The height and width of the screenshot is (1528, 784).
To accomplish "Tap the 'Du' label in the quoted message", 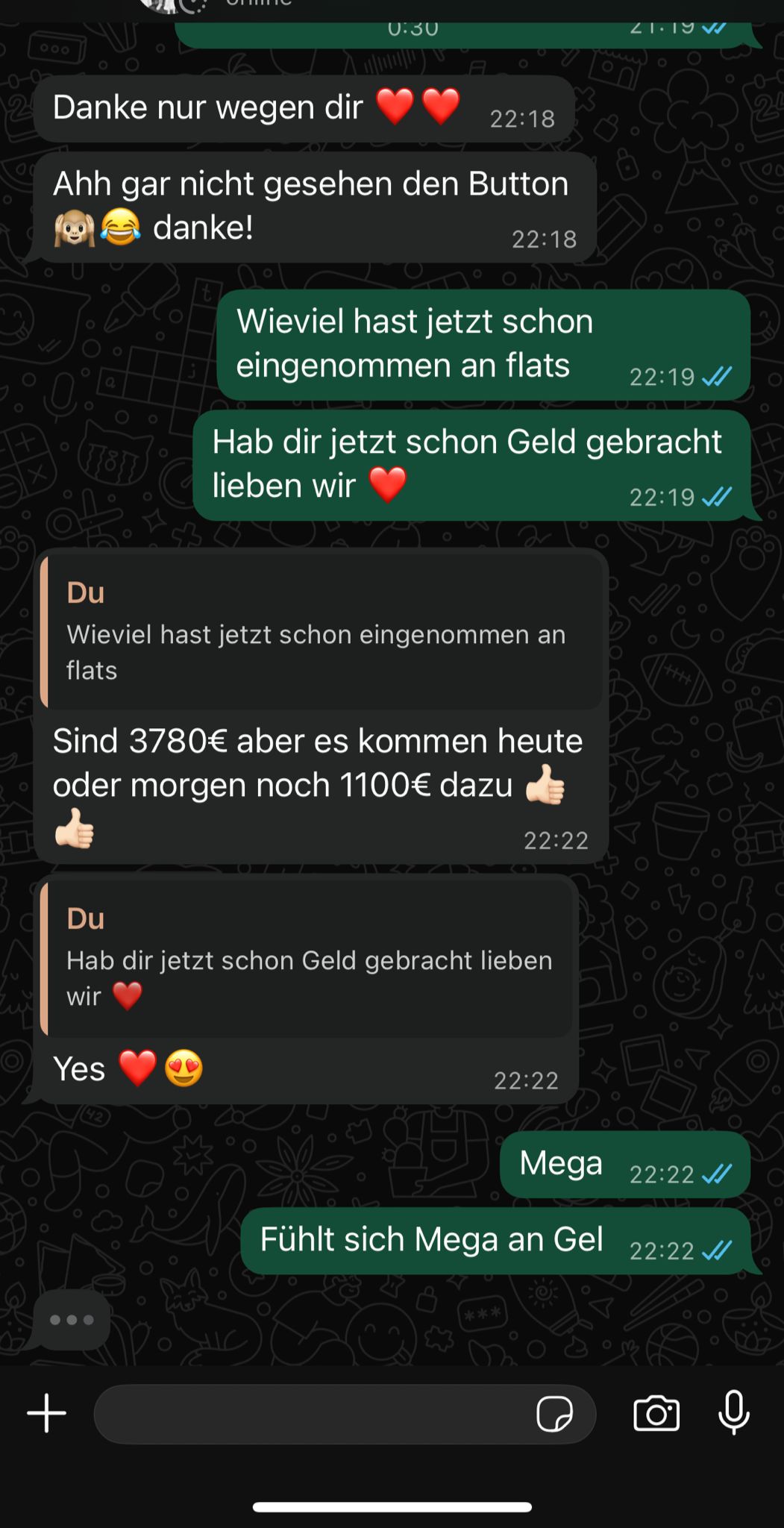I will tap(85, 593).
